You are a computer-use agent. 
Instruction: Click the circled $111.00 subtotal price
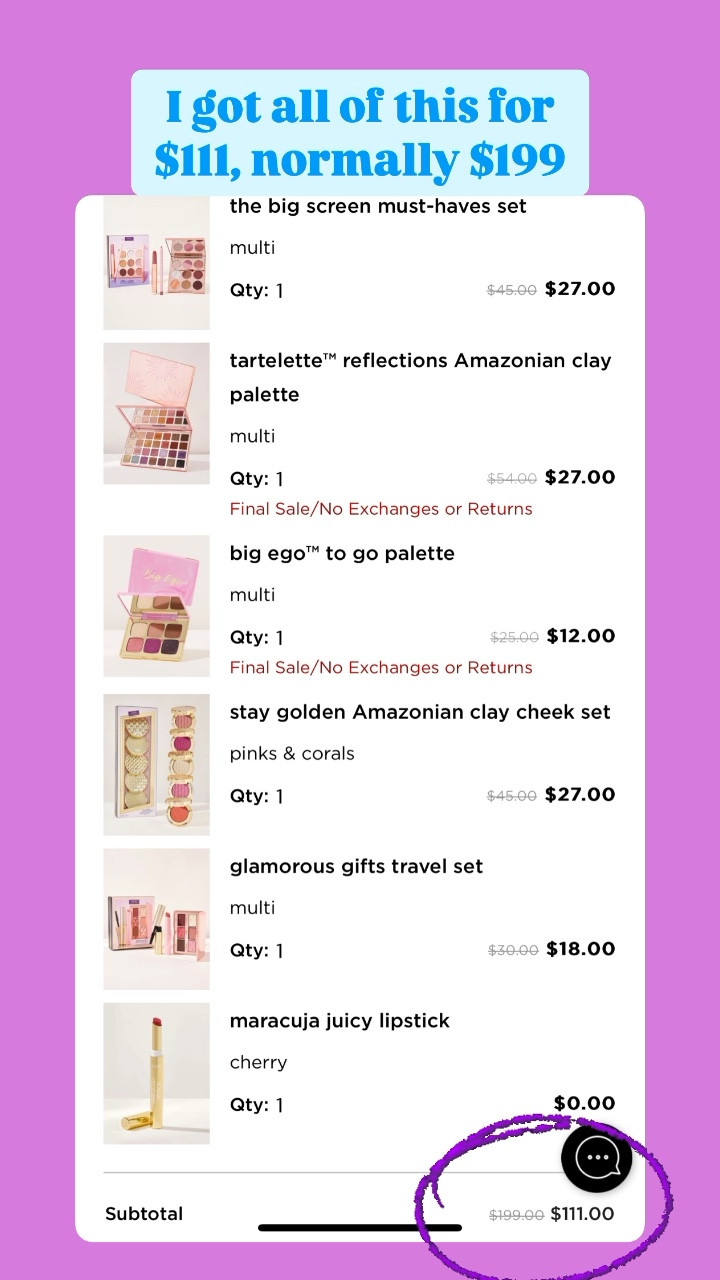[x=583, y=1213]
